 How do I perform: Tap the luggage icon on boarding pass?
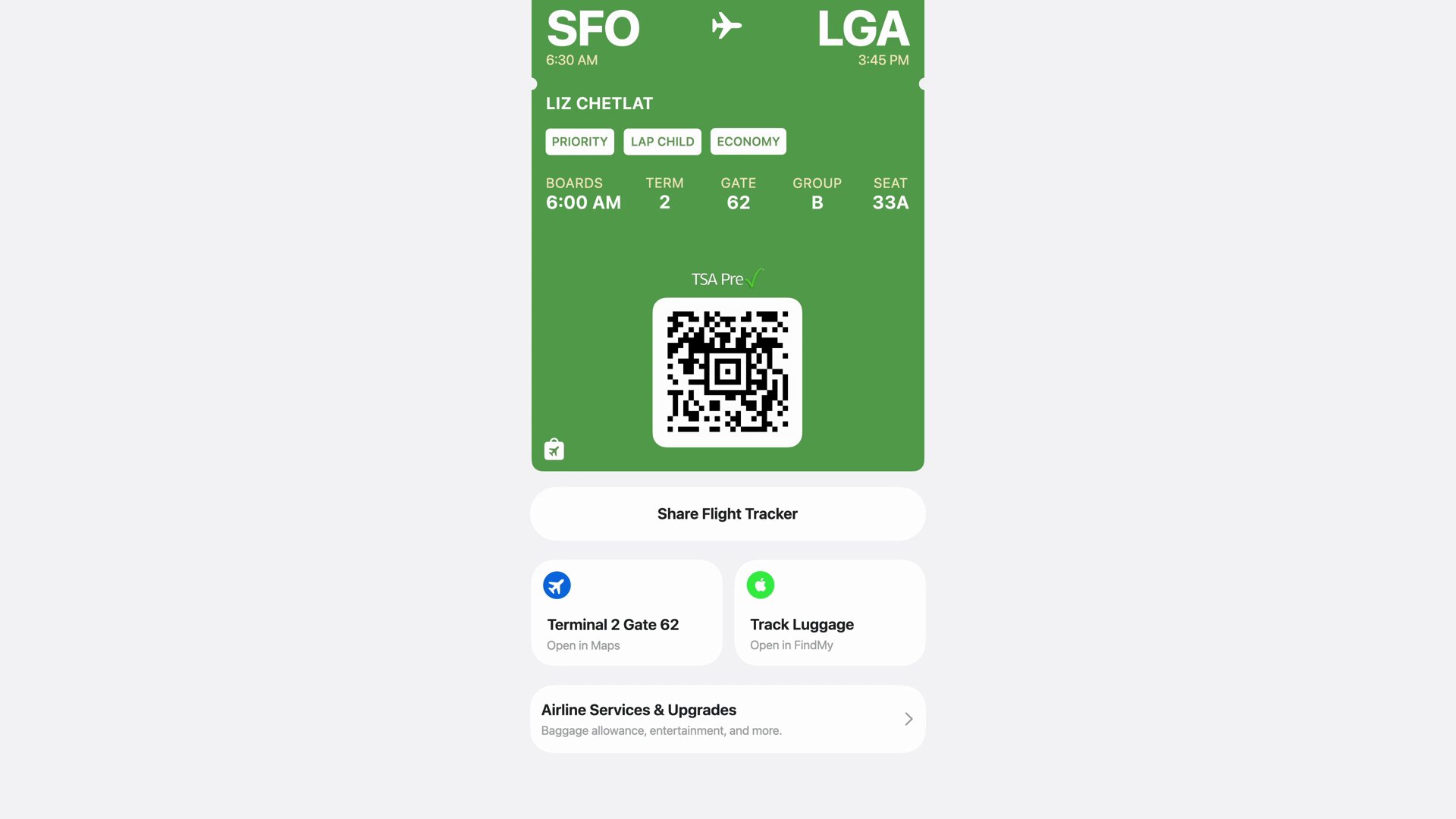[554, 450]
